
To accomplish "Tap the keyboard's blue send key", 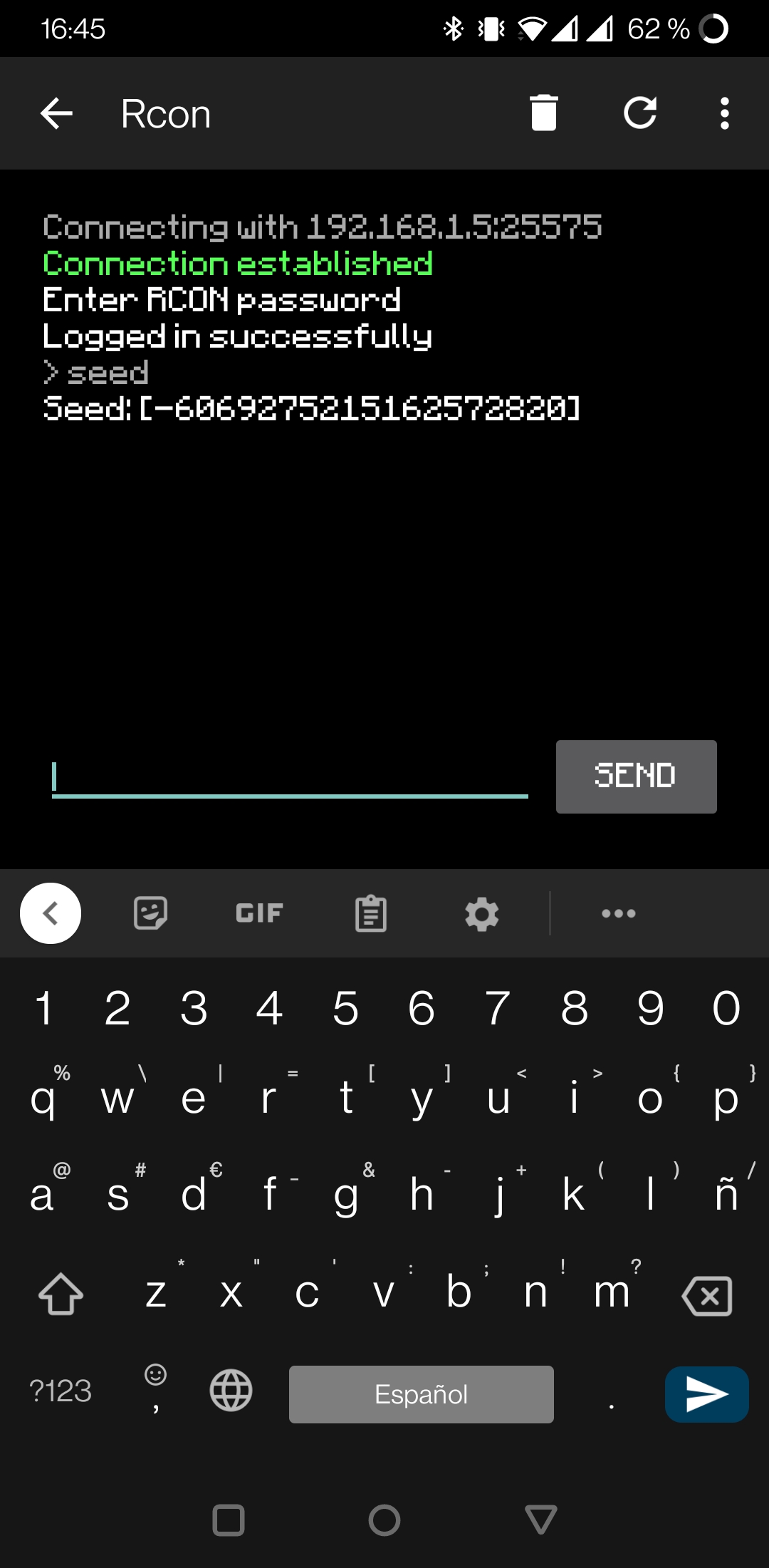I will [x=706, y=1394].
